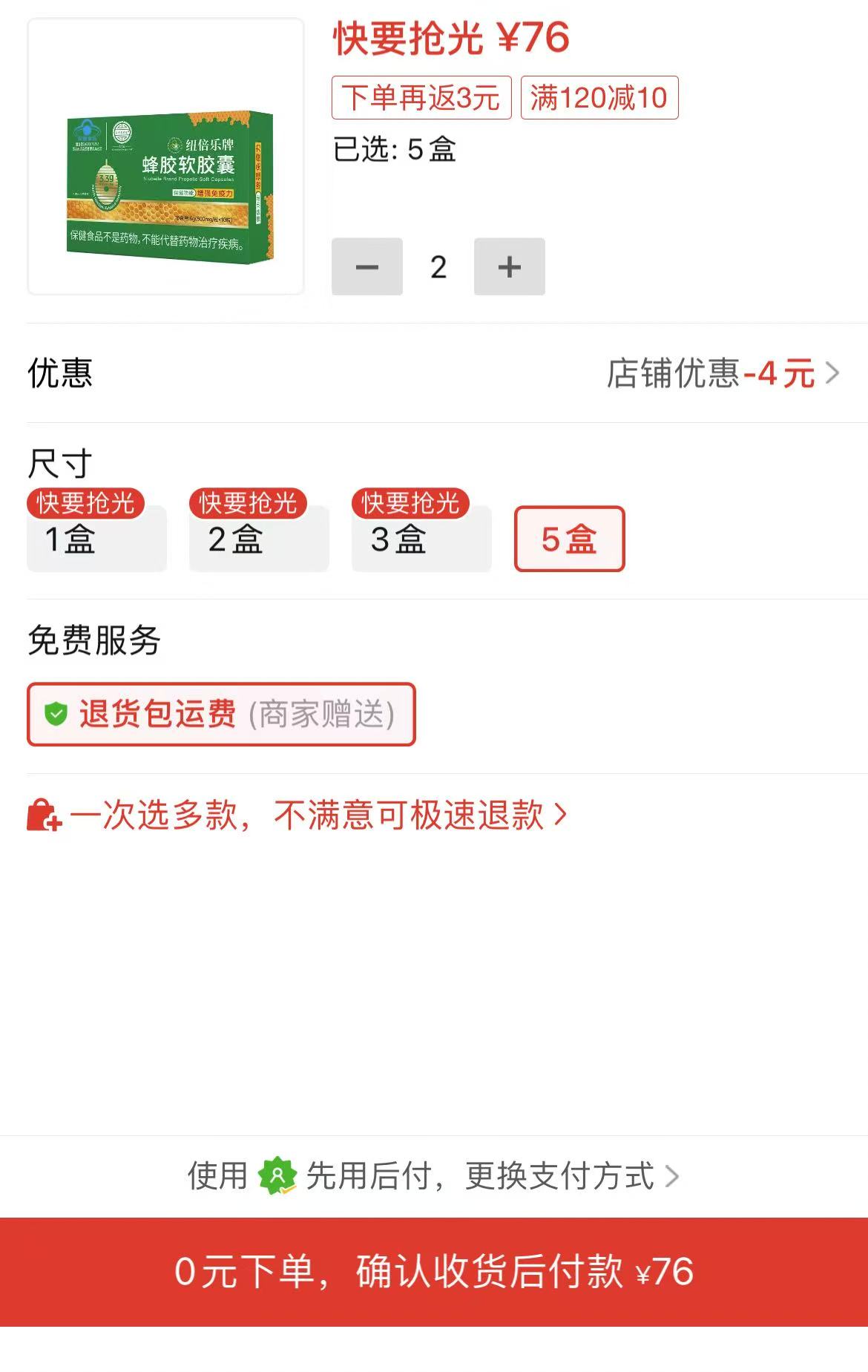Choose the 2盒 size option
The width and height of the screenshot is (868, 1372).
pyautogui.click(x=258, y=539)
